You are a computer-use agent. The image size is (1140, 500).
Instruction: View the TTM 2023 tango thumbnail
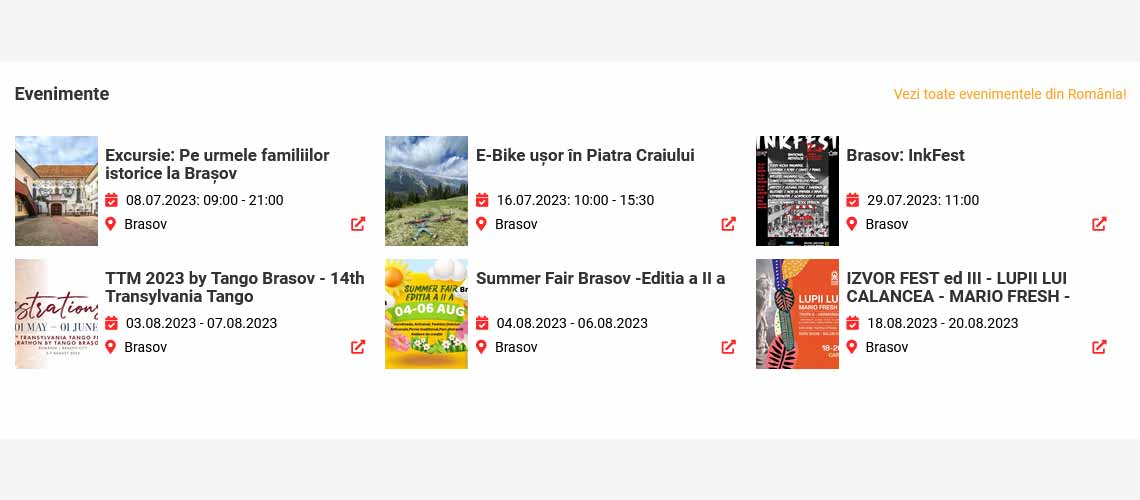pyautogui.click(x=56, y=314)
